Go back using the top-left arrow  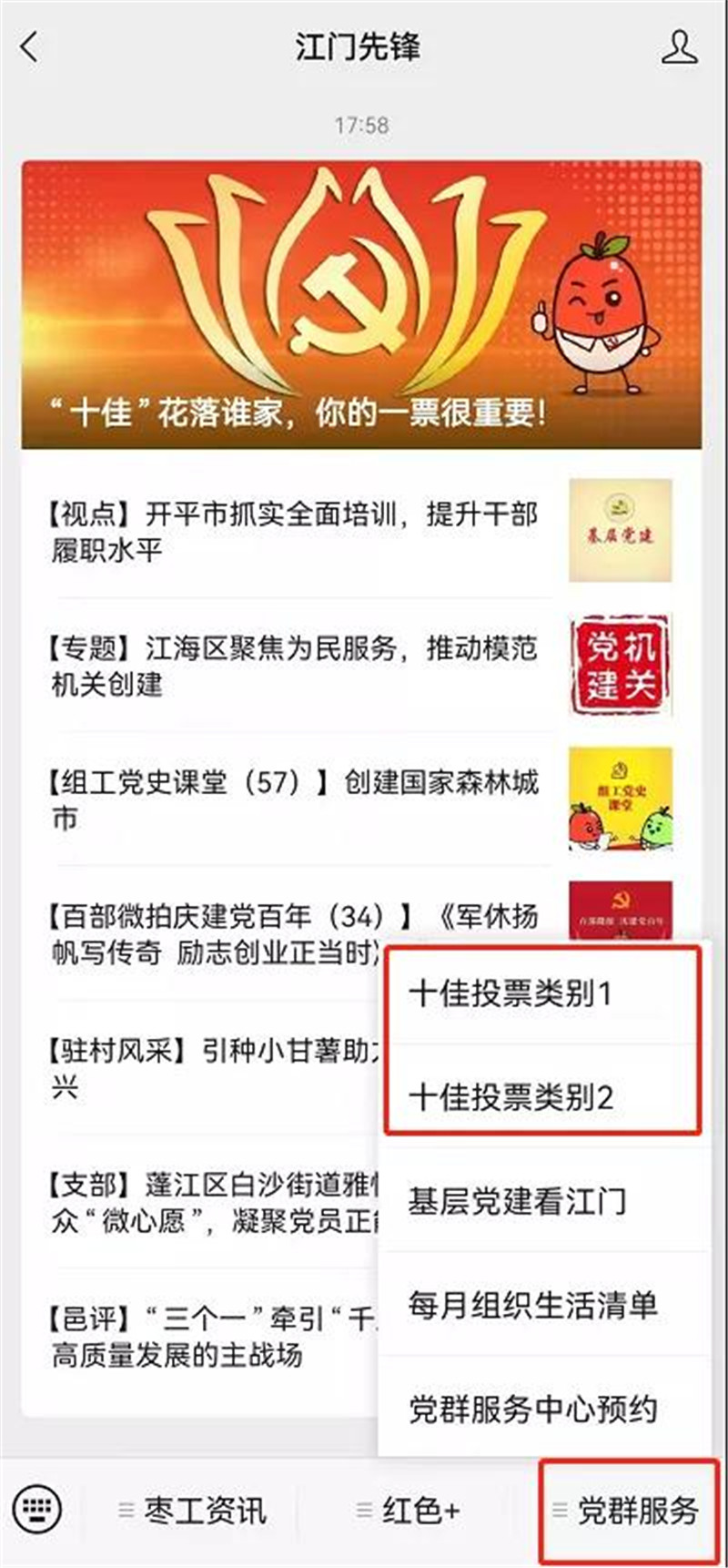[x=30, y=47]
